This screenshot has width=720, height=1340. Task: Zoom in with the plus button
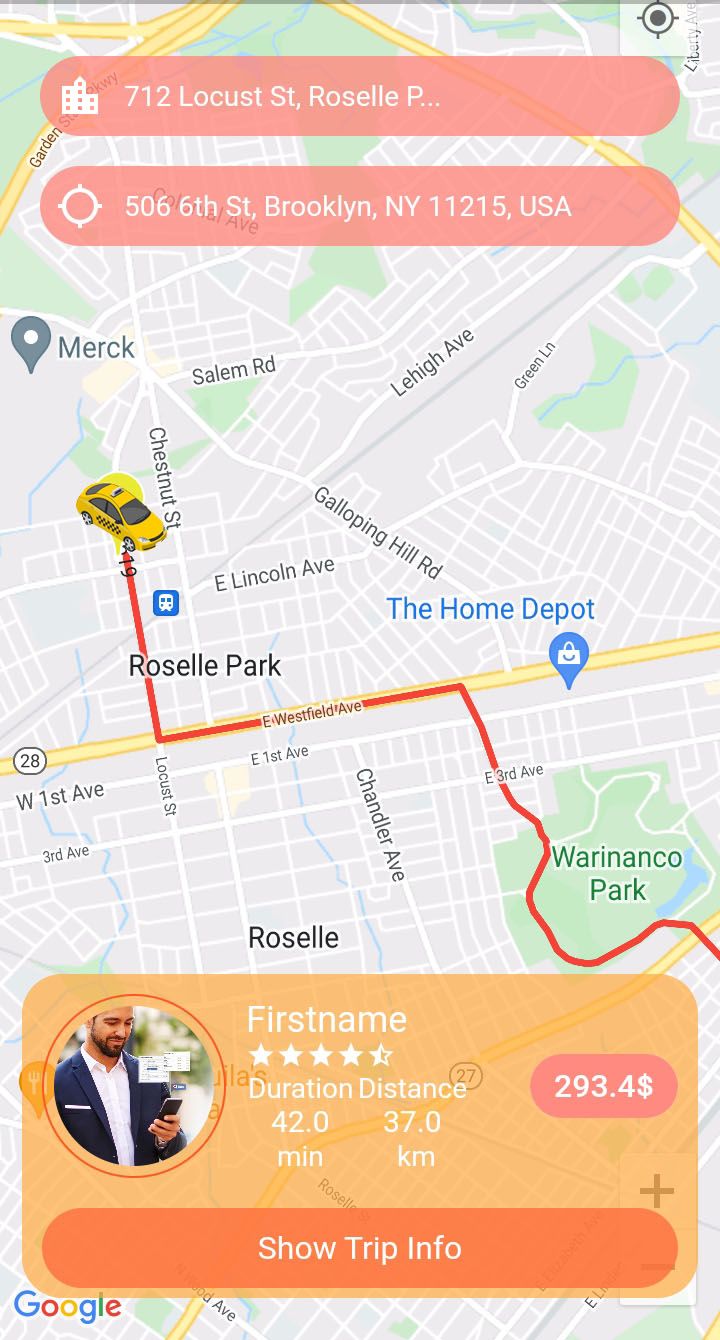click(x=656, y=1191)
